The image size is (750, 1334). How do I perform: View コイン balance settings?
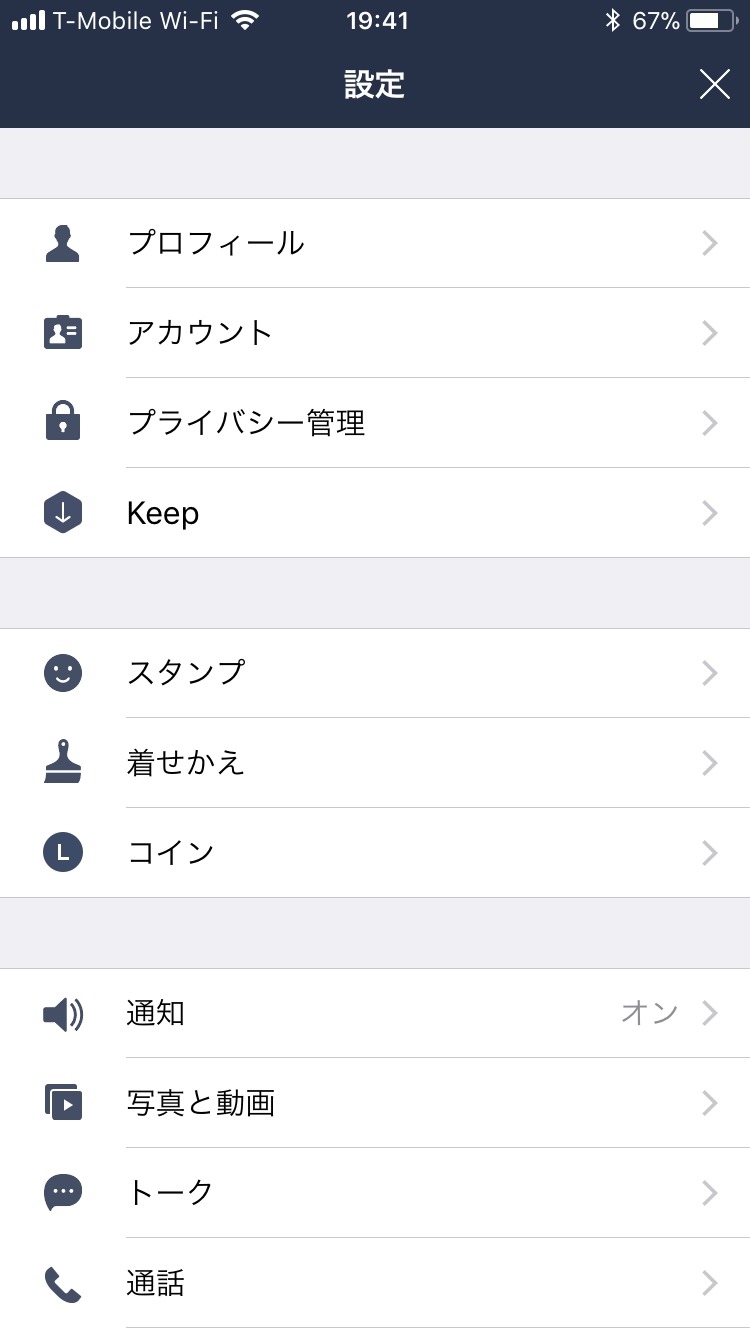(375, 853)
